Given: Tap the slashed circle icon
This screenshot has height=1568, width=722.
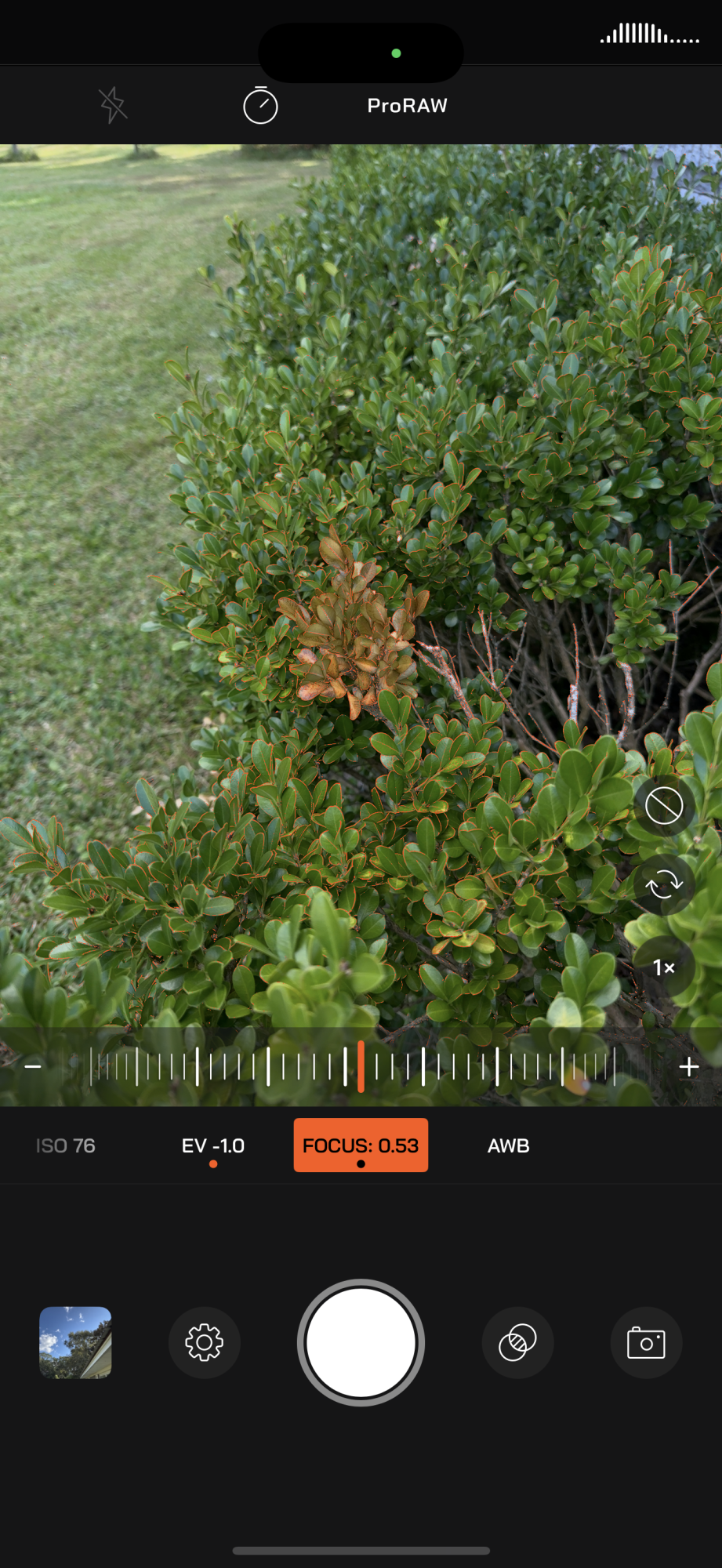Looking at the screenshot, I should 664,806.
